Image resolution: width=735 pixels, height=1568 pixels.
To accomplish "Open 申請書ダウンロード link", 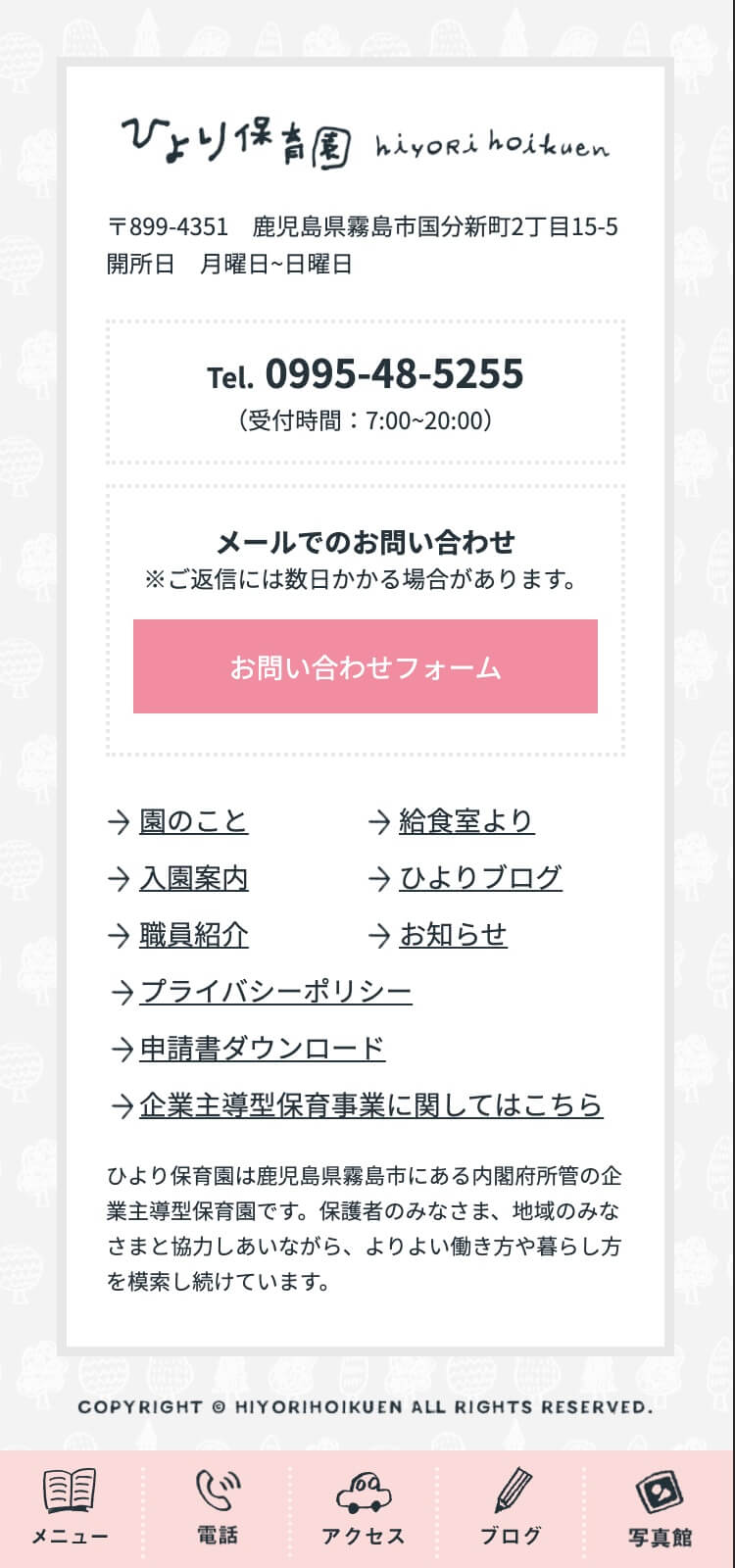I will coord(262,1049).
